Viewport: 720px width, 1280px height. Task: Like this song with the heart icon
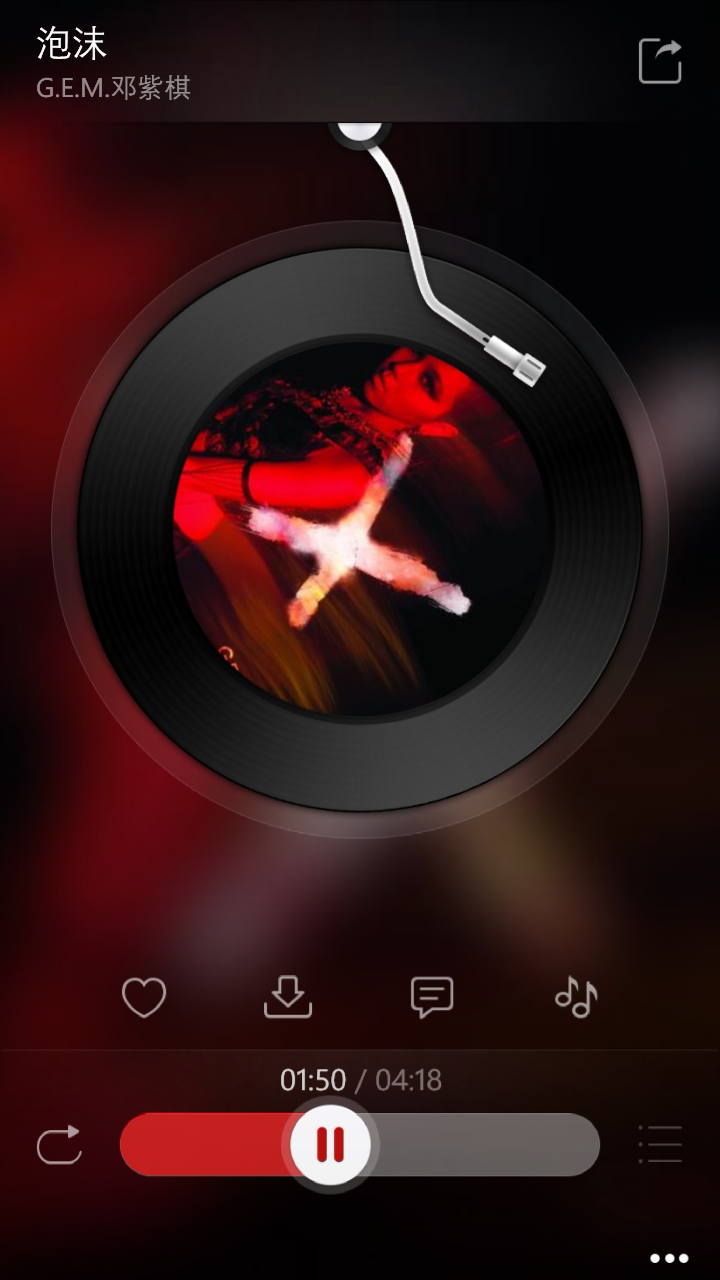(x=144, y=997)
